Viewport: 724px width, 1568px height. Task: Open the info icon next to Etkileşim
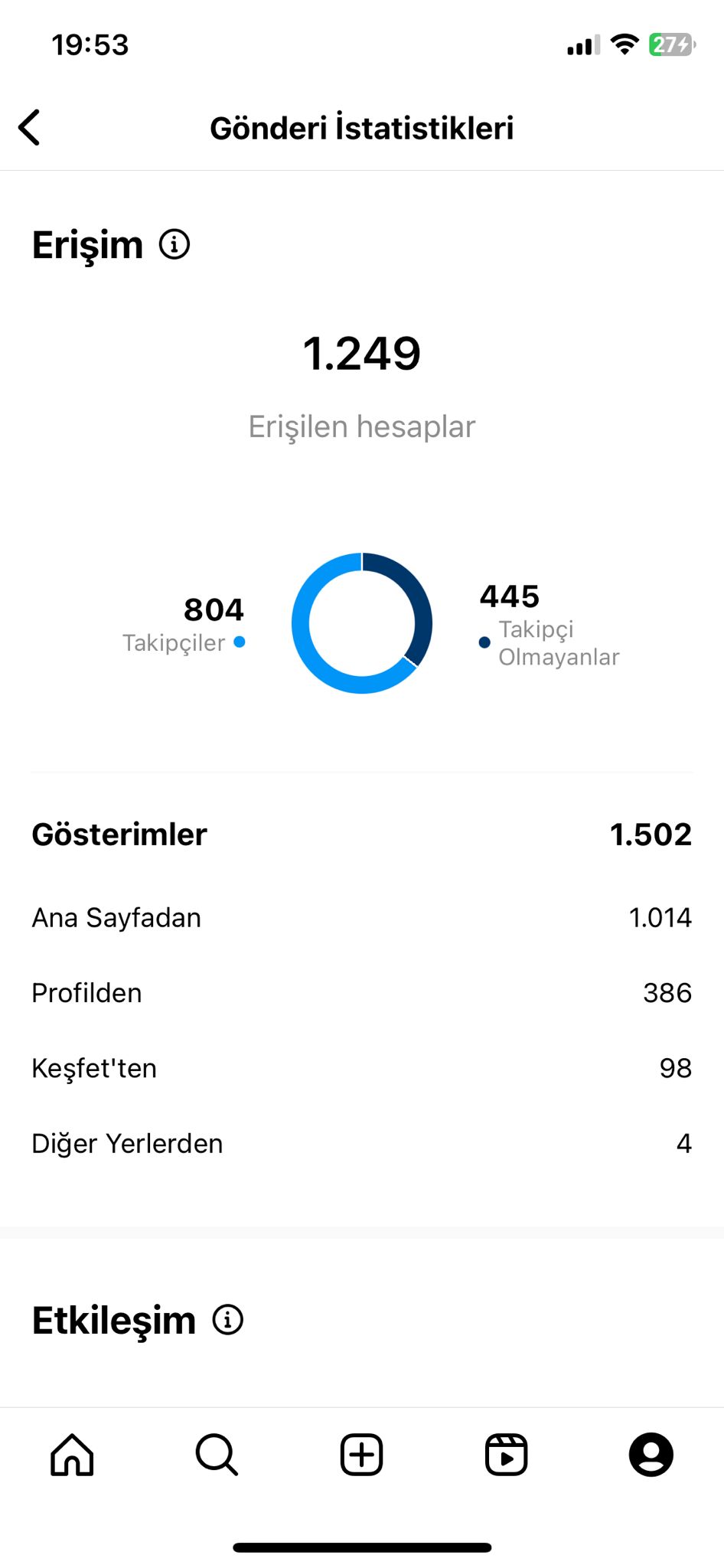[227, 1320]
